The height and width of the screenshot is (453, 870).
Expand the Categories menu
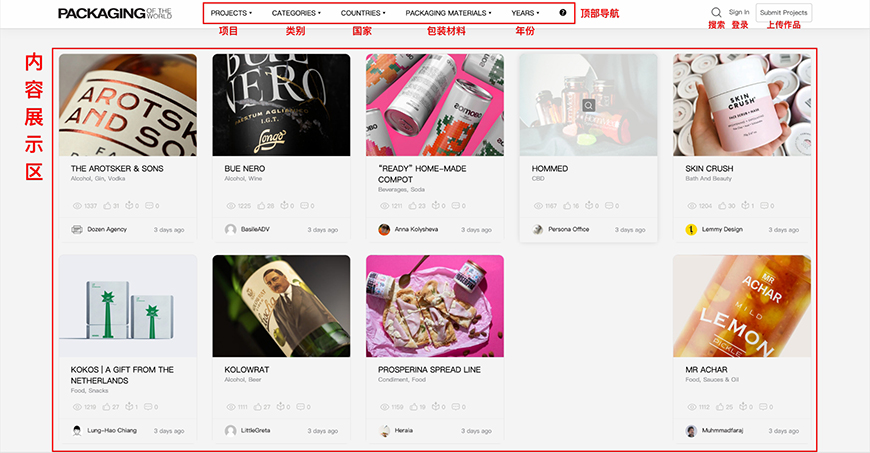pos(297,13)
